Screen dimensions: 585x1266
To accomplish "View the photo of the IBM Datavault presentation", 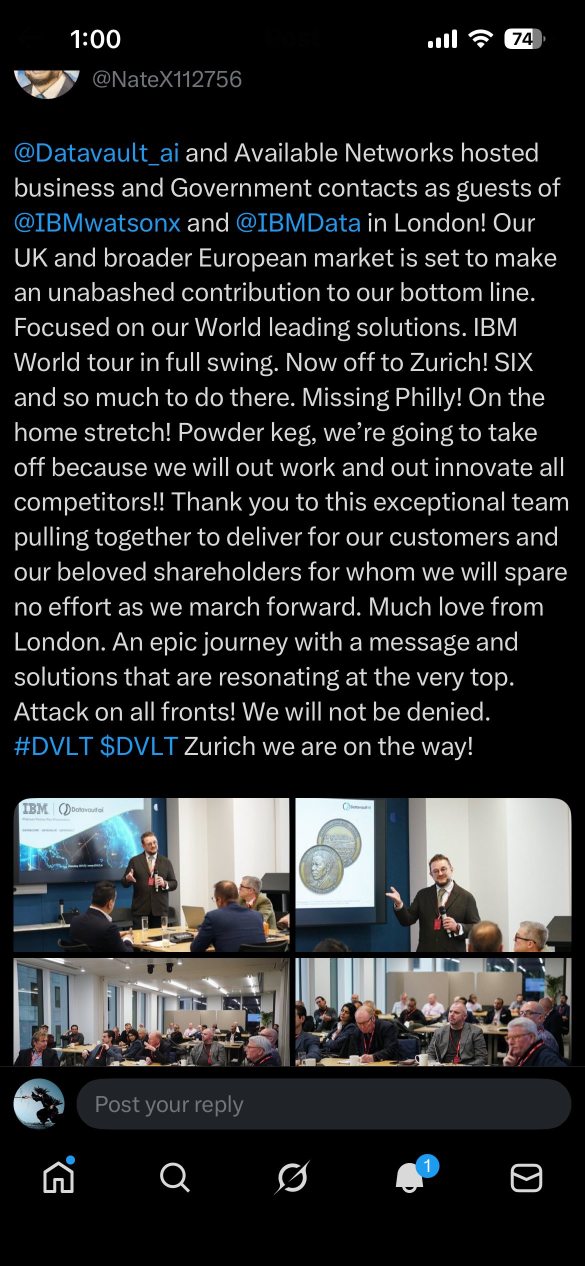I will tap(151, 875).
